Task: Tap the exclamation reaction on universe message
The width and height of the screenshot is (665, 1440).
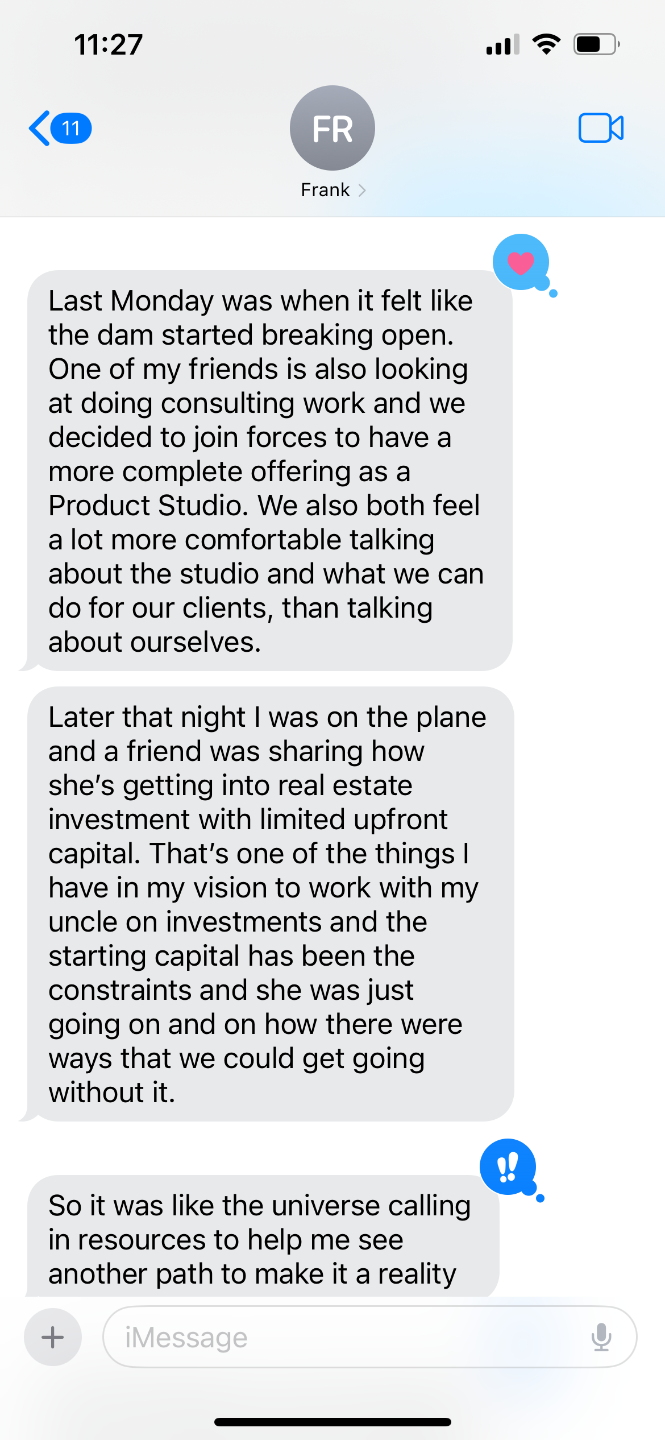Action: tap(508, 1166)
